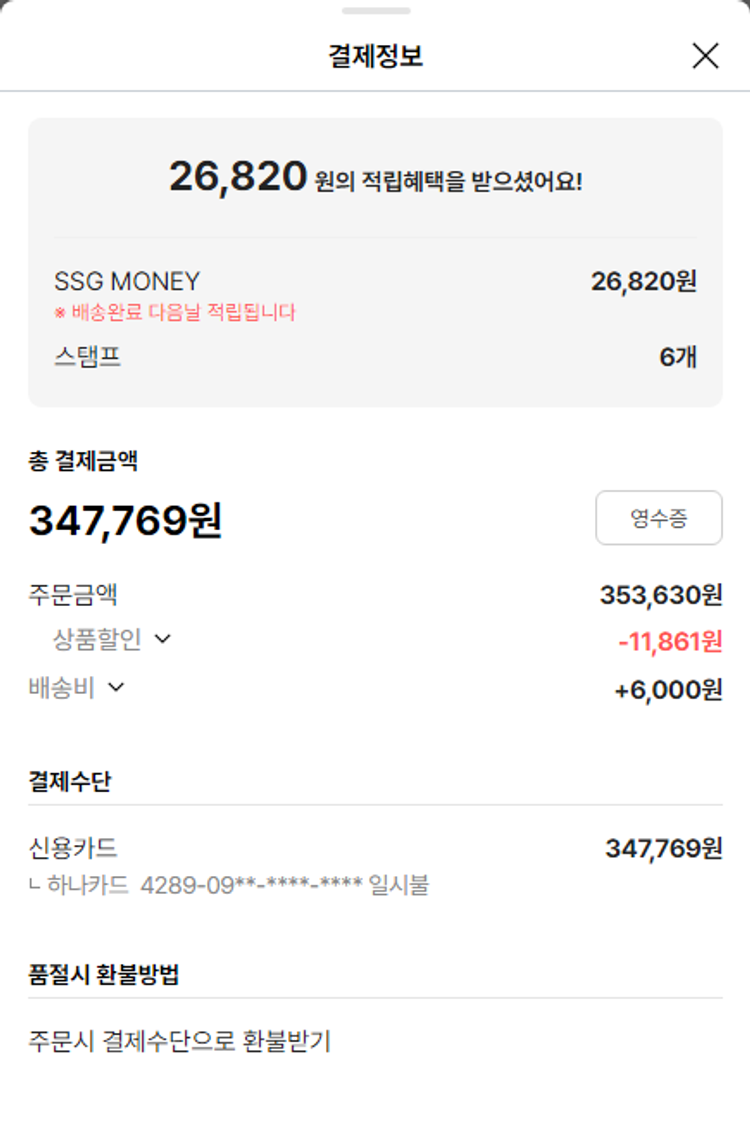
Task: Close the 결제정보 sheet
Action: pyautogui.click(x=705, y=56)
